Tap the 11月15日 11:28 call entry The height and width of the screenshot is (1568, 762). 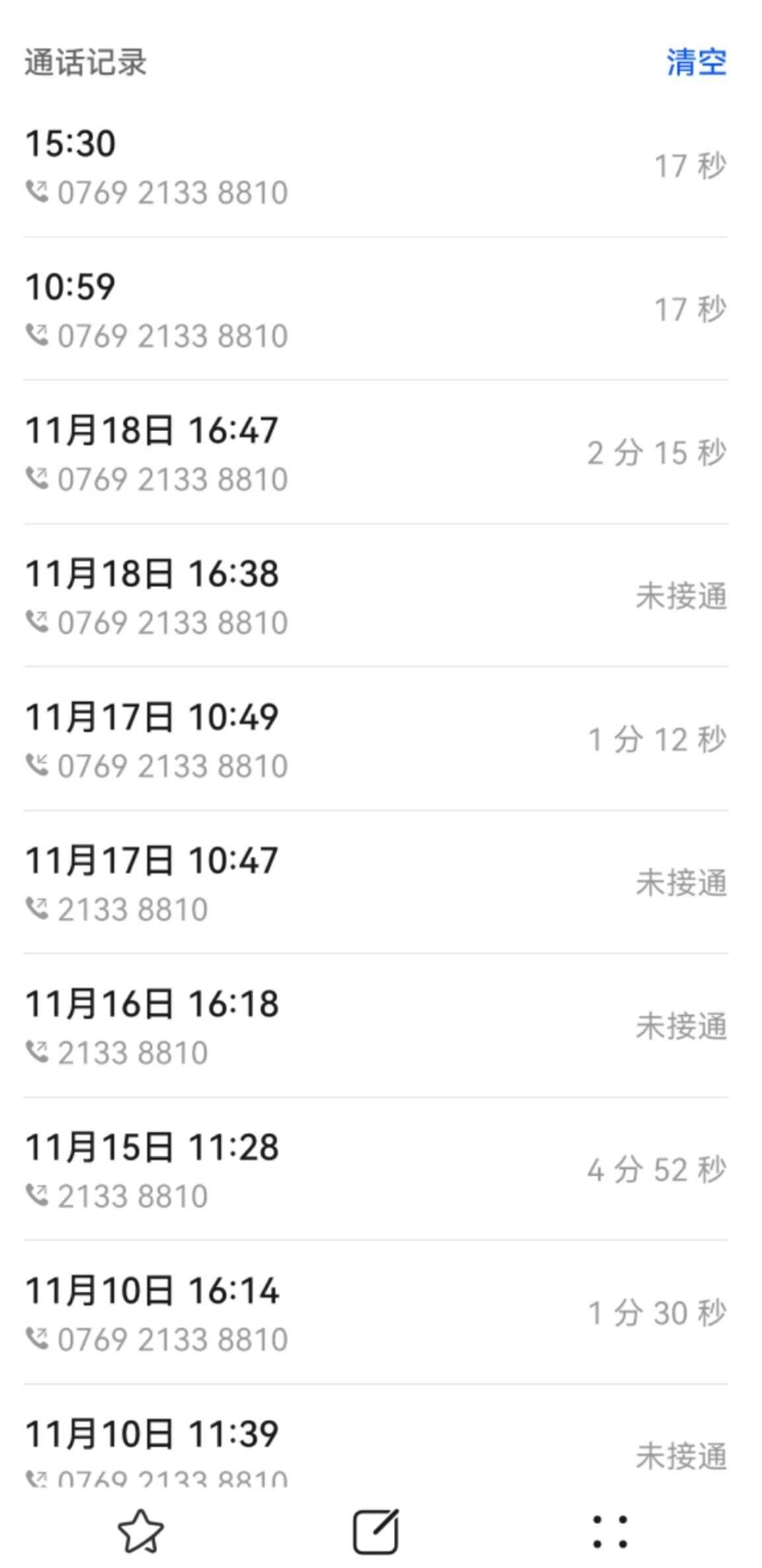375,1170
